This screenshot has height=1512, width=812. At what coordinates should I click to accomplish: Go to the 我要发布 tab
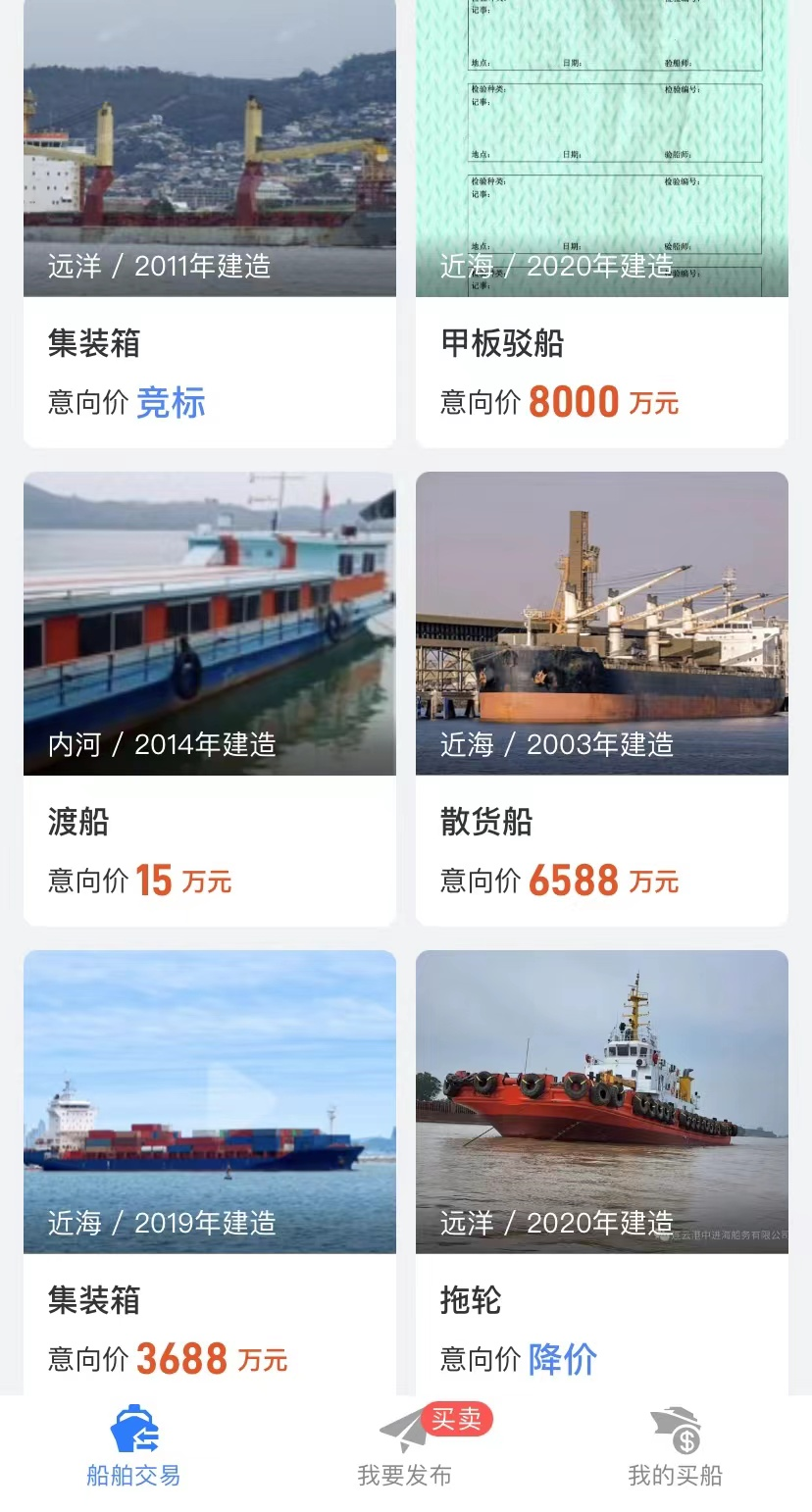(x=405, y=1445)
